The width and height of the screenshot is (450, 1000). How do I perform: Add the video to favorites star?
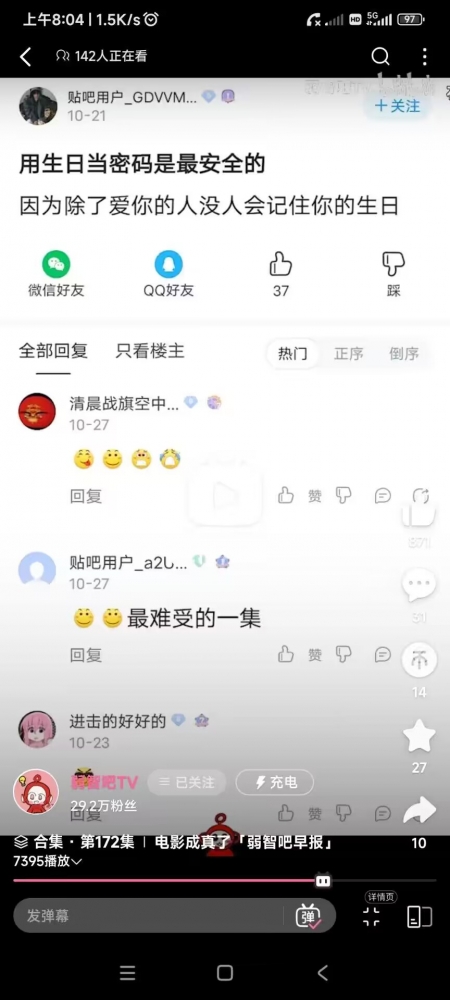[419, 735]
